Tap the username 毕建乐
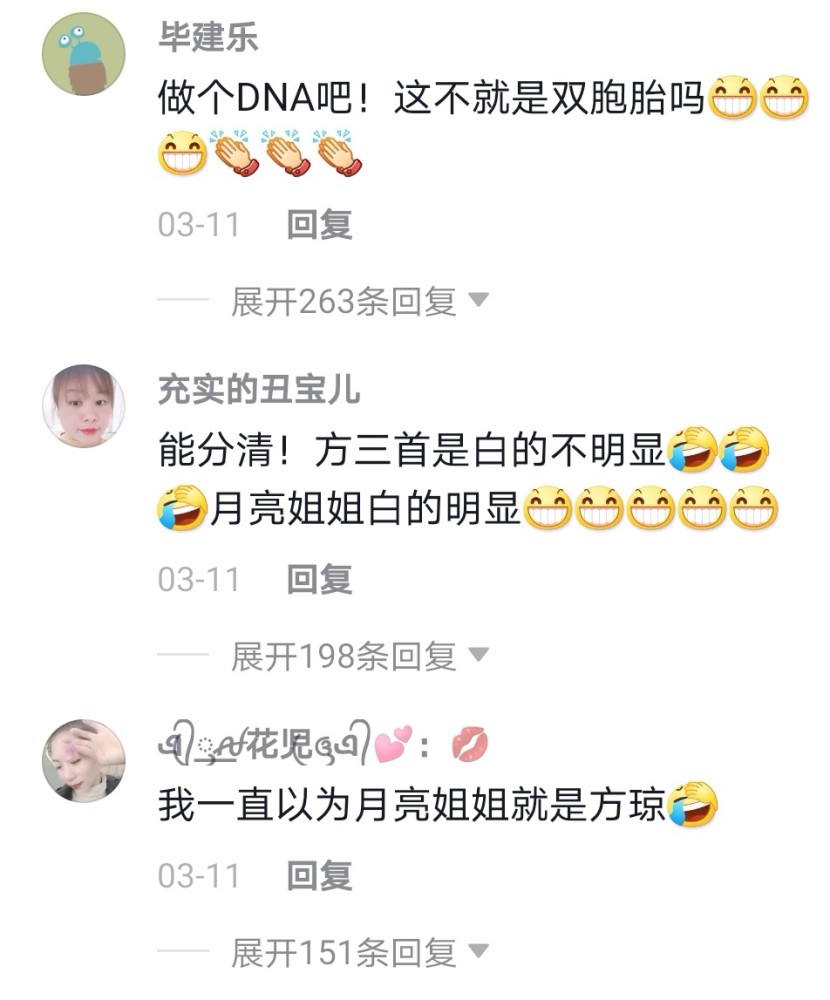 (x=208, y=37)
